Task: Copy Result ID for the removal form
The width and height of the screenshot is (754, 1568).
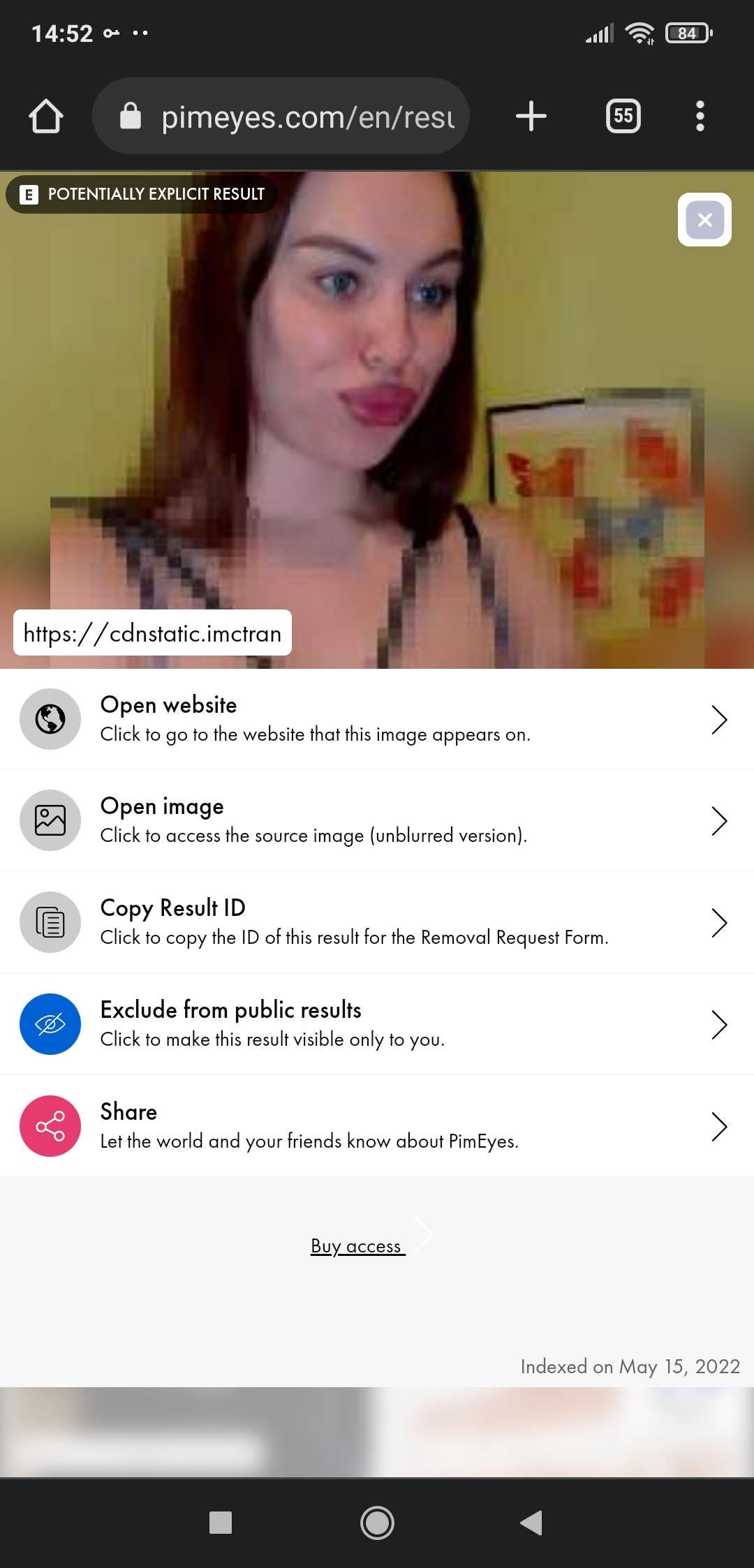Action: [377, 922]
